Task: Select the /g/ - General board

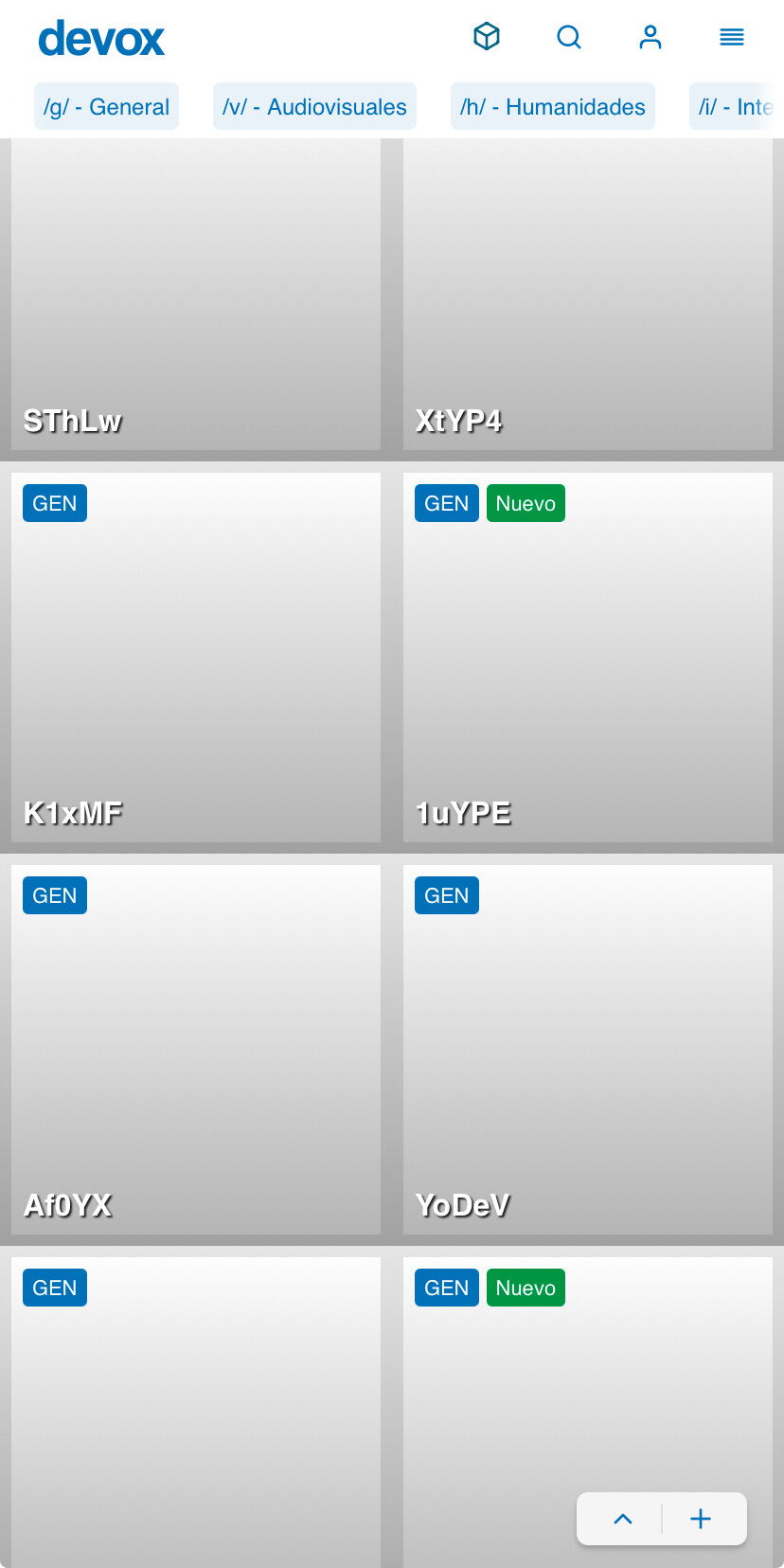Action: pos(106,106)
